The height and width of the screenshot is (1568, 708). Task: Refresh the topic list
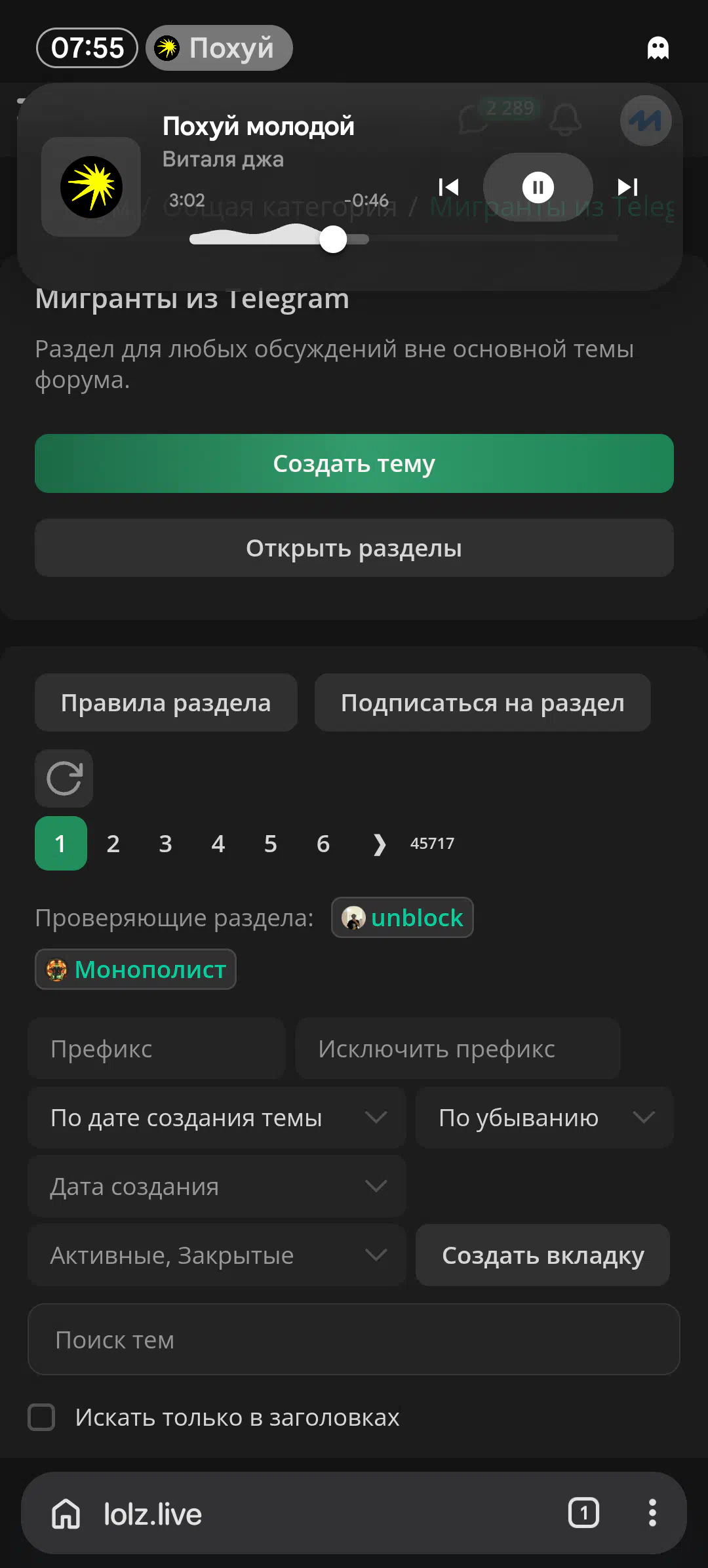64,779
